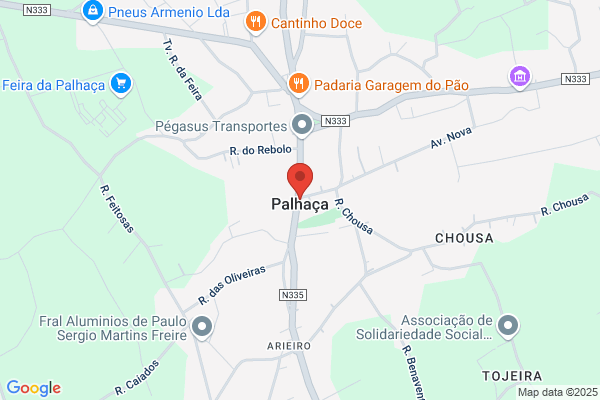The width and height of the screenshot is (600, 400).
Task: Select Associação de Solidariedade Social marker
Action: point(508,327)
